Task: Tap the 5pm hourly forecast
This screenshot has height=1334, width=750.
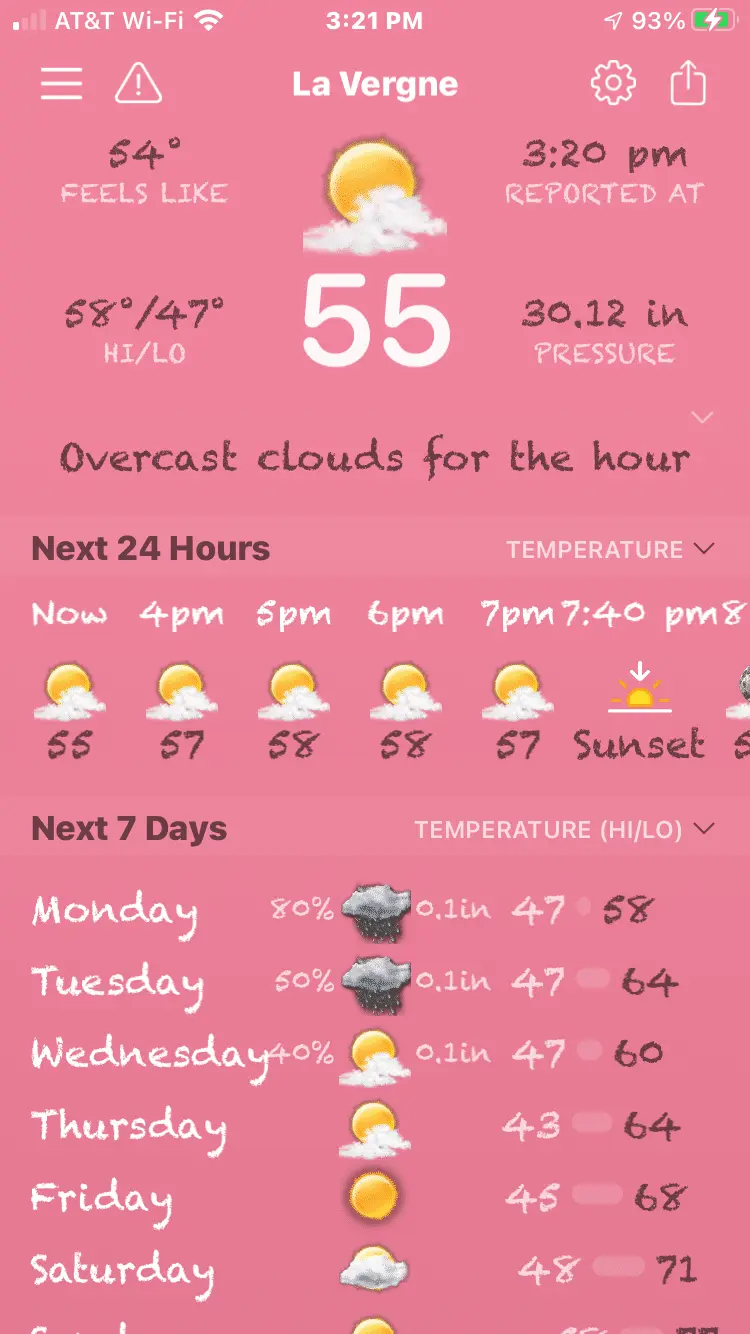Action: 293,680
